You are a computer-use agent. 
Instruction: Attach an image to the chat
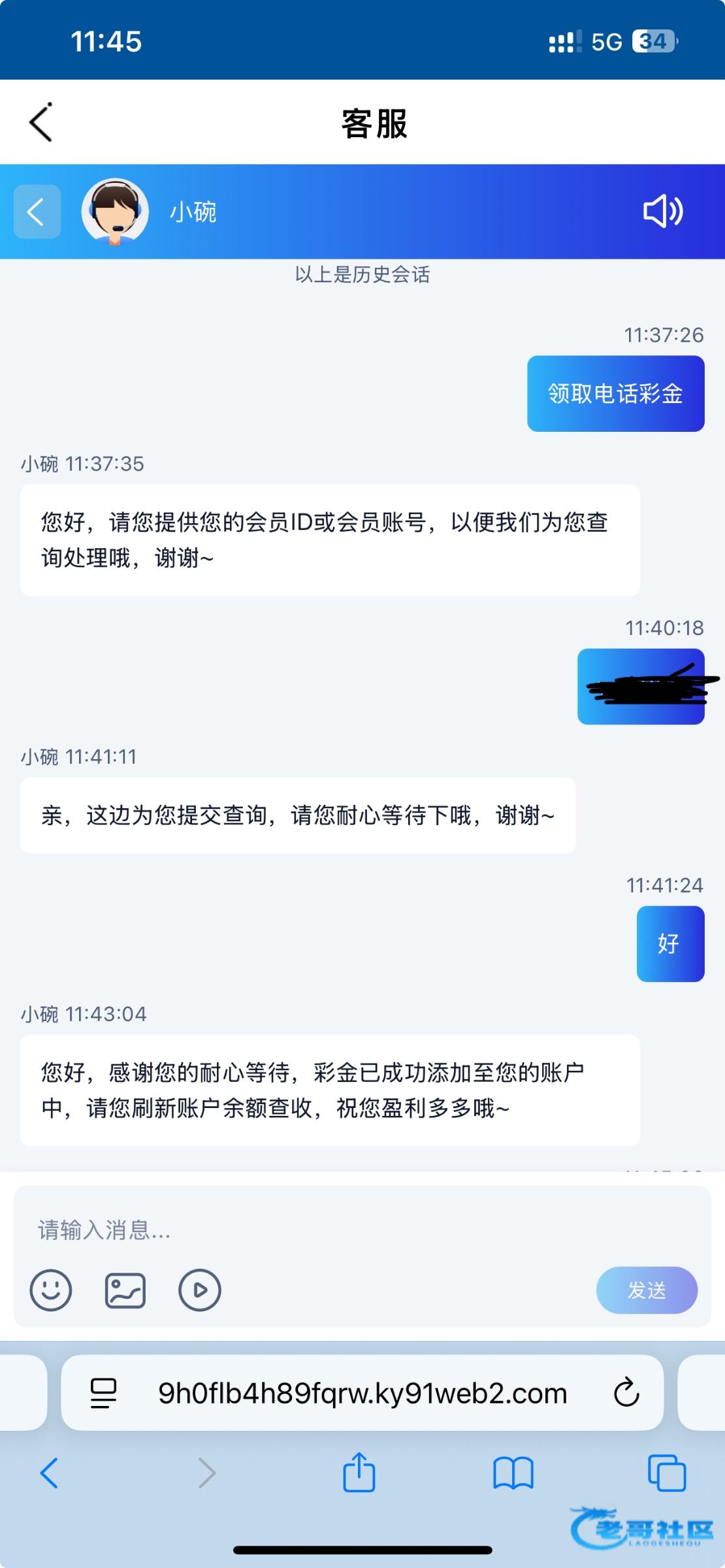coord(125,1290)
